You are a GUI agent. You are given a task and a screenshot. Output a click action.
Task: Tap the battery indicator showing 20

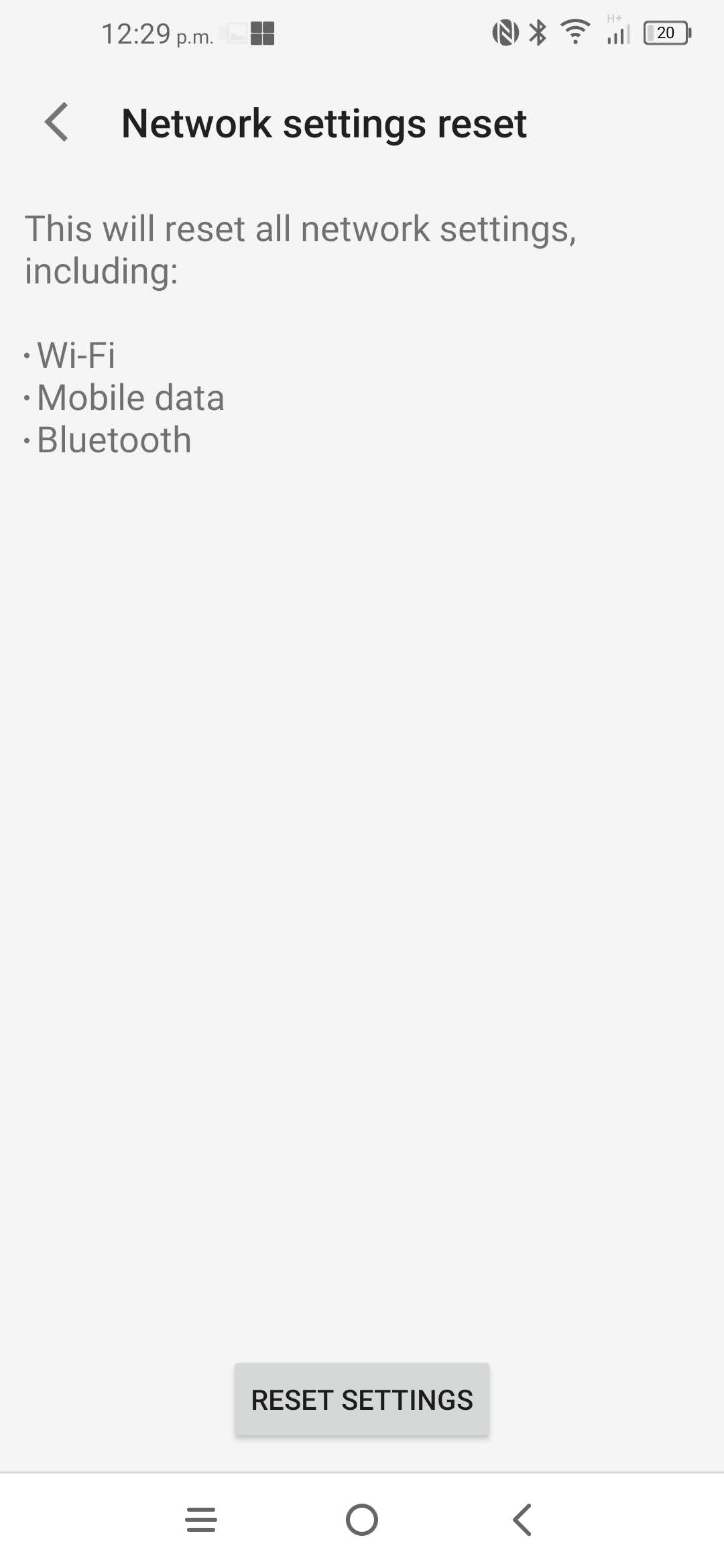coord(666,31)
